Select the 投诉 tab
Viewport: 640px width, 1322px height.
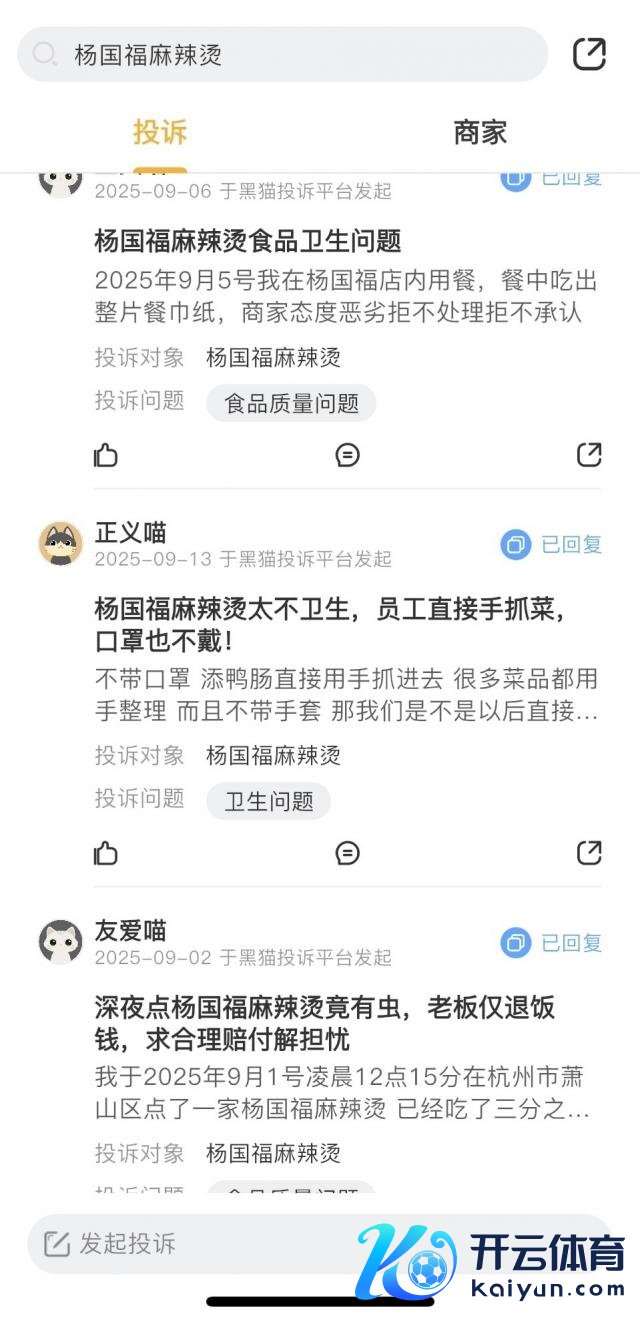click(160, 132)
